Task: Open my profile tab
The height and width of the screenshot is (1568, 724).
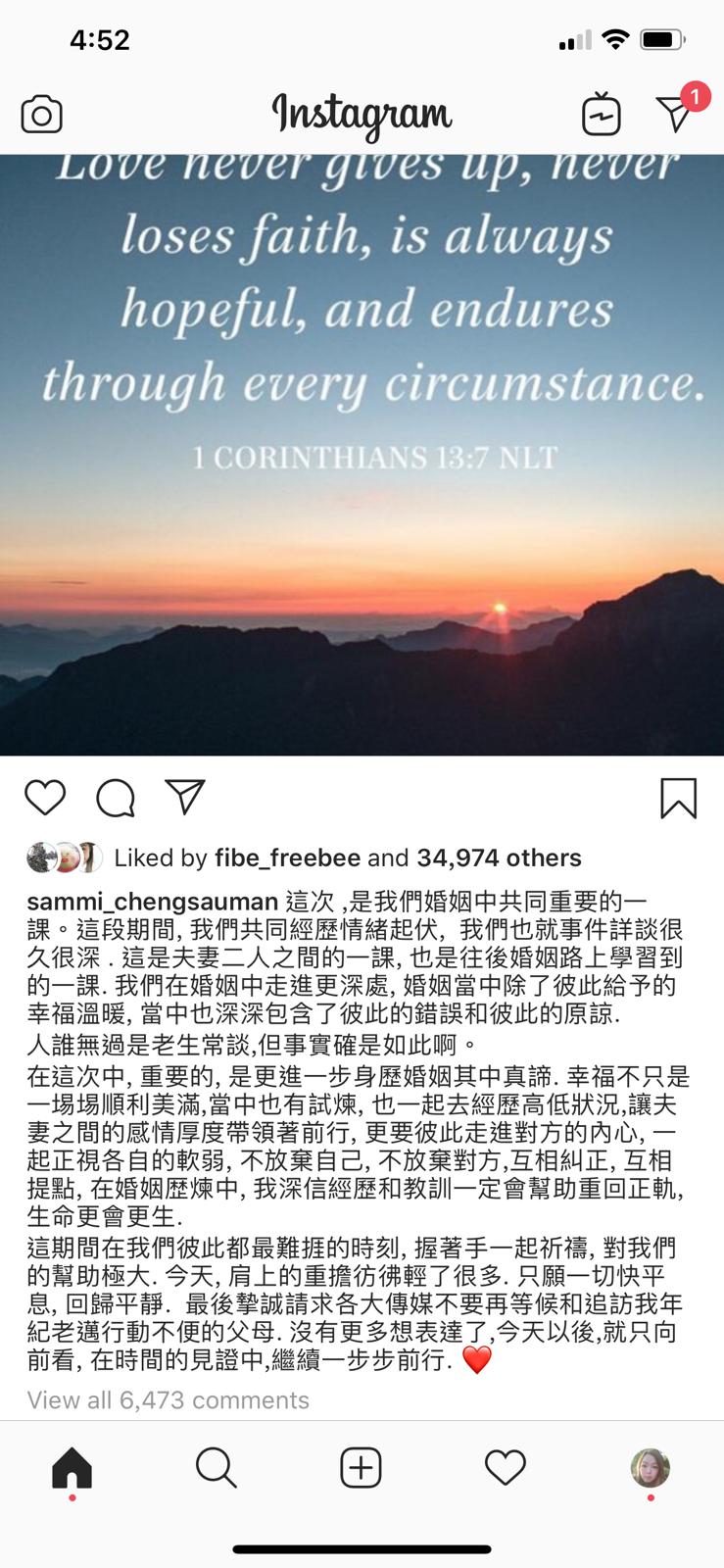Action: coord(650,1468)
